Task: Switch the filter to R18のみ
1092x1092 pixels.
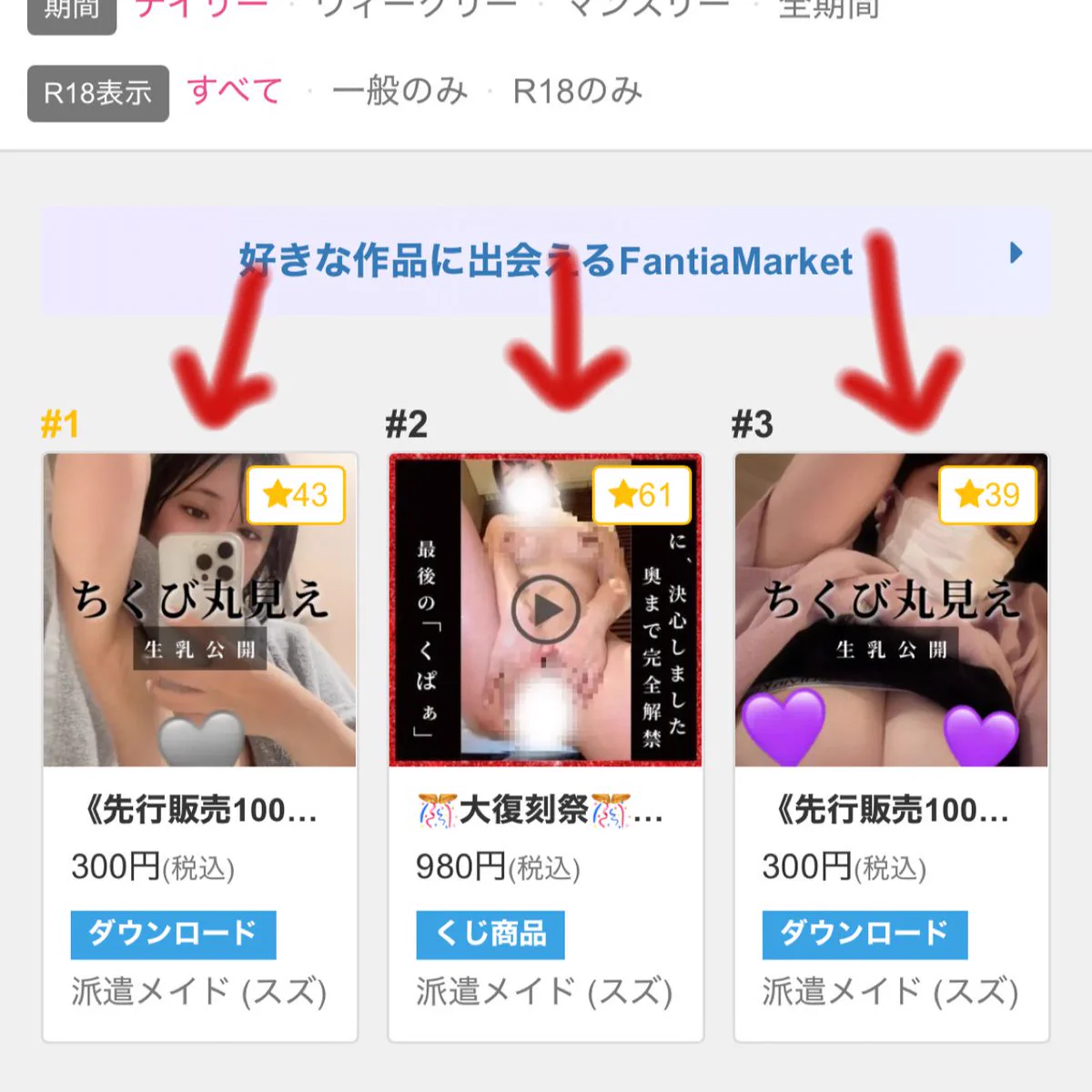Action: pyautogui.click(x=577, y=91)
